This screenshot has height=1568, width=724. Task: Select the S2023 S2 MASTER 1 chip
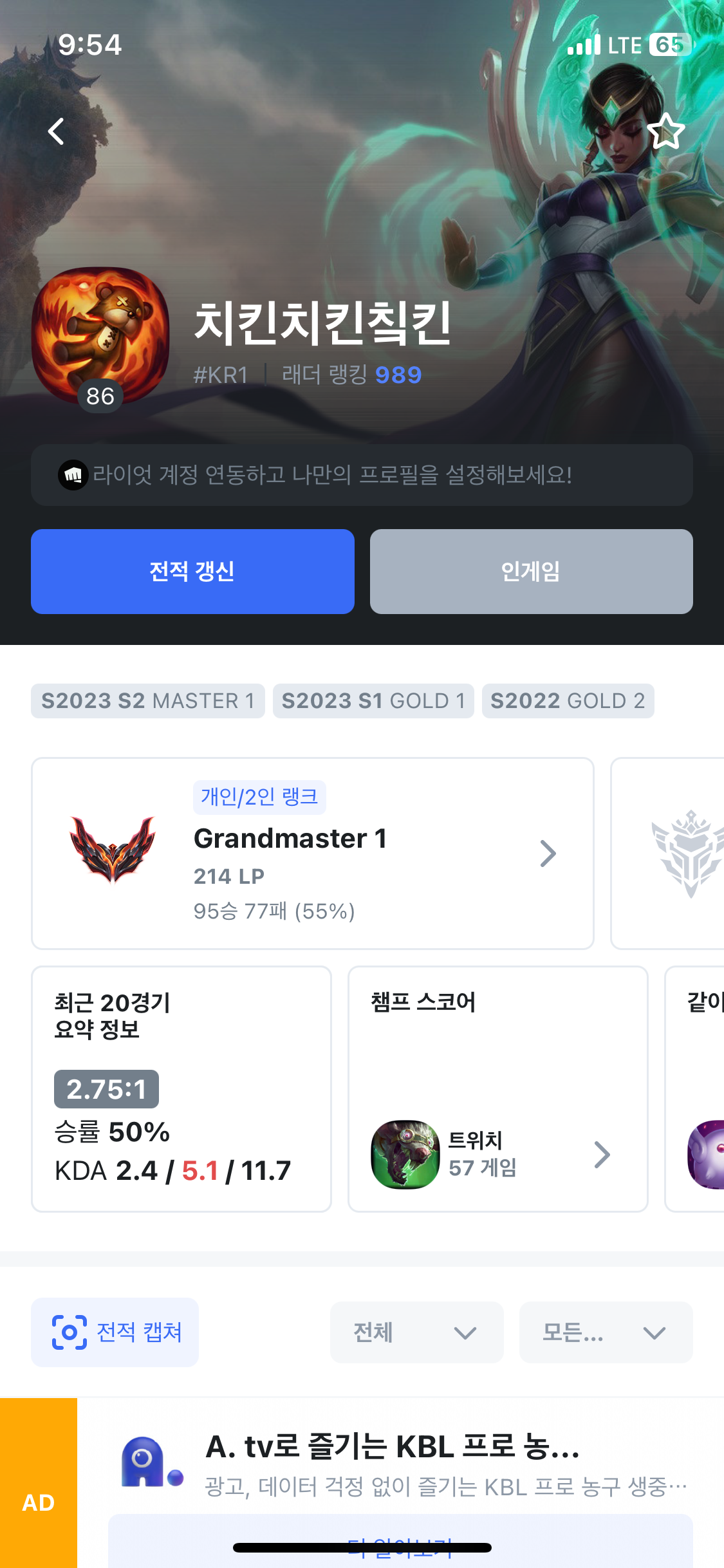click(148, 701)
